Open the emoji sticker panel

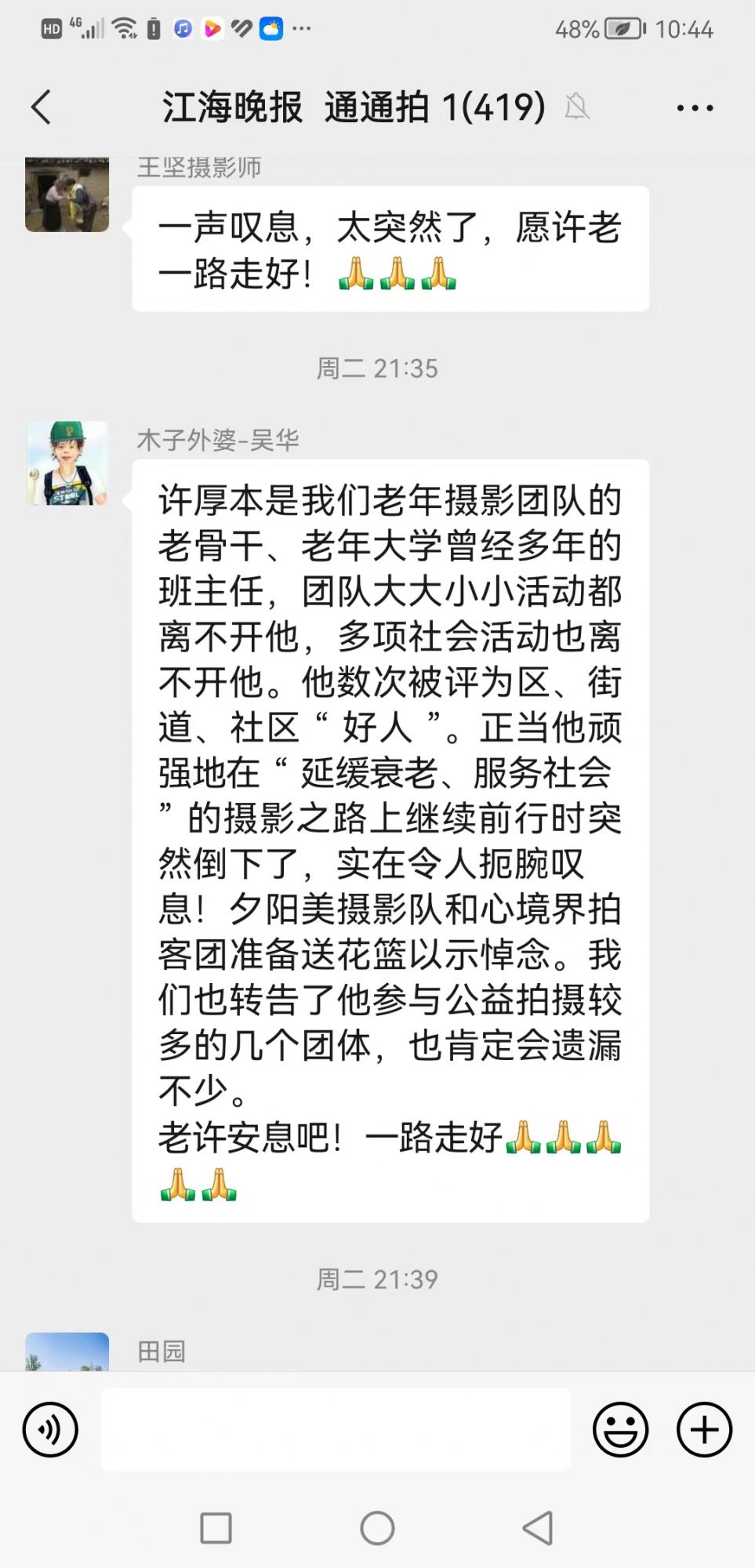click(x=620, y=1429)
